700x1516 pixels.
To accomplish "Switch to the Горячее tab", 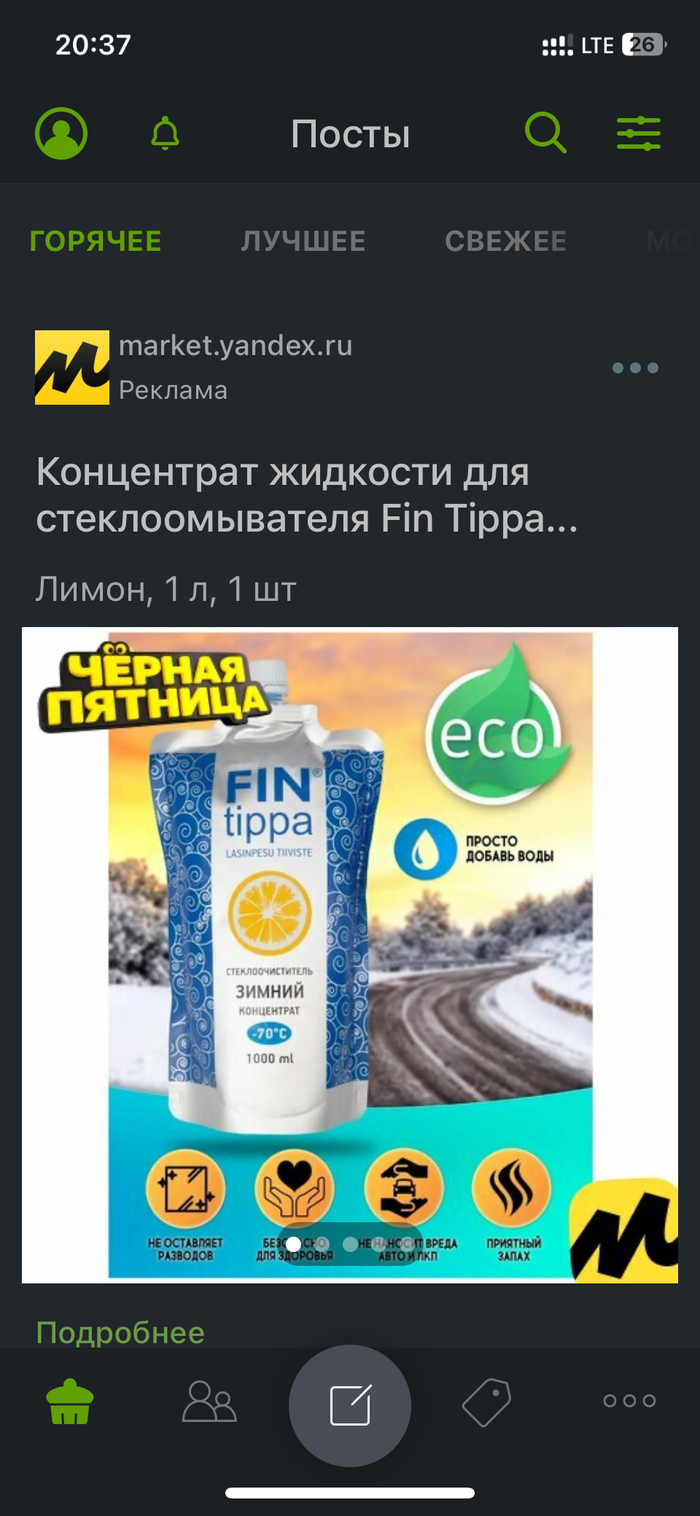I will [x=96, y=241].
